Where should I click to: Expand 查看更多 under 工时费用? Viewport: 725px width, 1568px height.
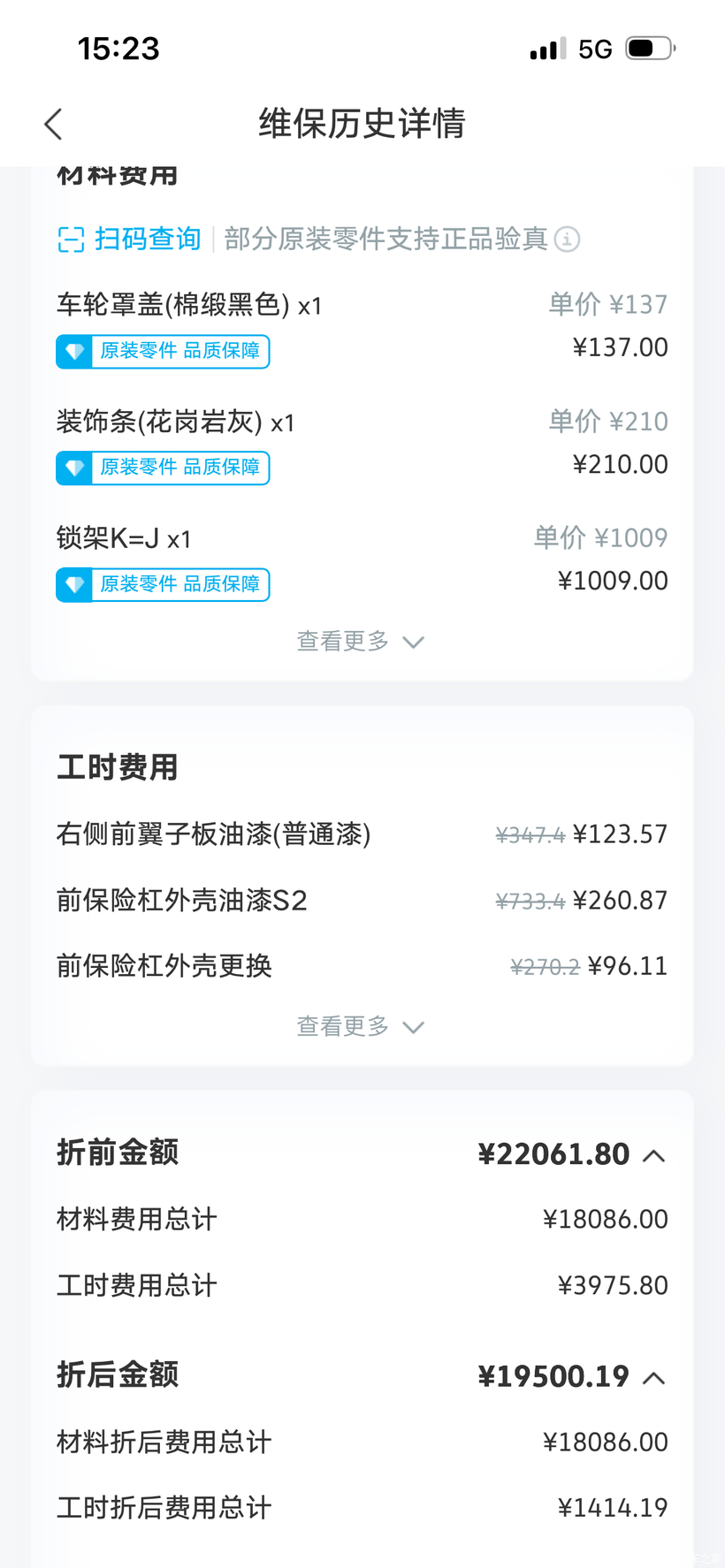[x=361, y=1026]
